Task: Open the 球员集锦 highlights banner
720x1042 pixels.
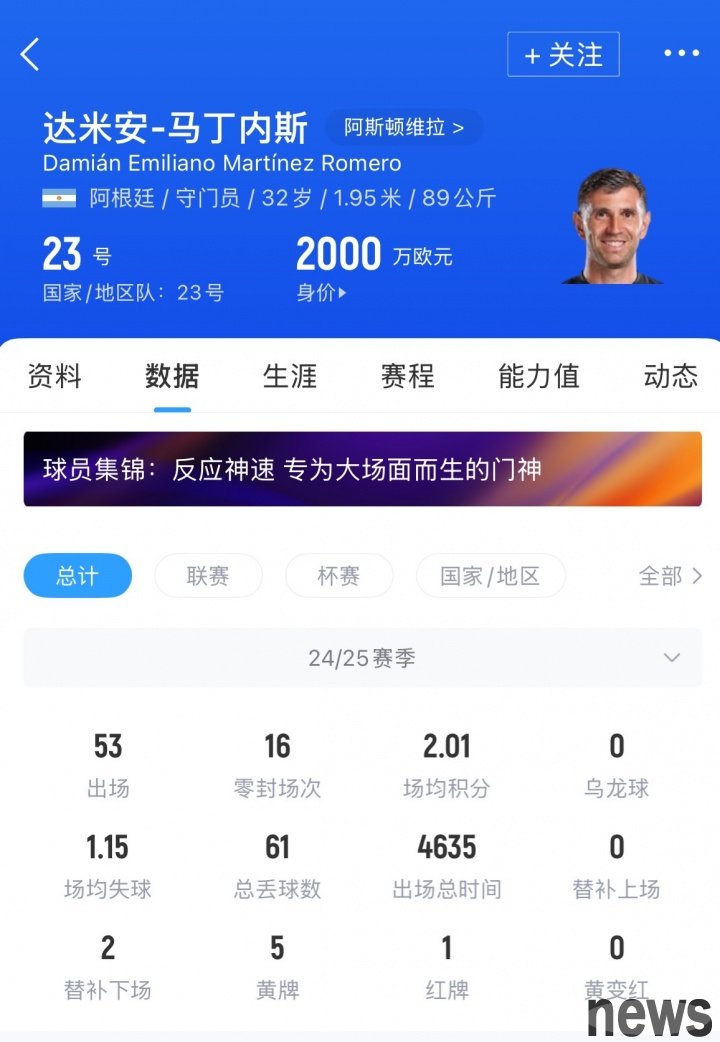Action: coord(362,469)
